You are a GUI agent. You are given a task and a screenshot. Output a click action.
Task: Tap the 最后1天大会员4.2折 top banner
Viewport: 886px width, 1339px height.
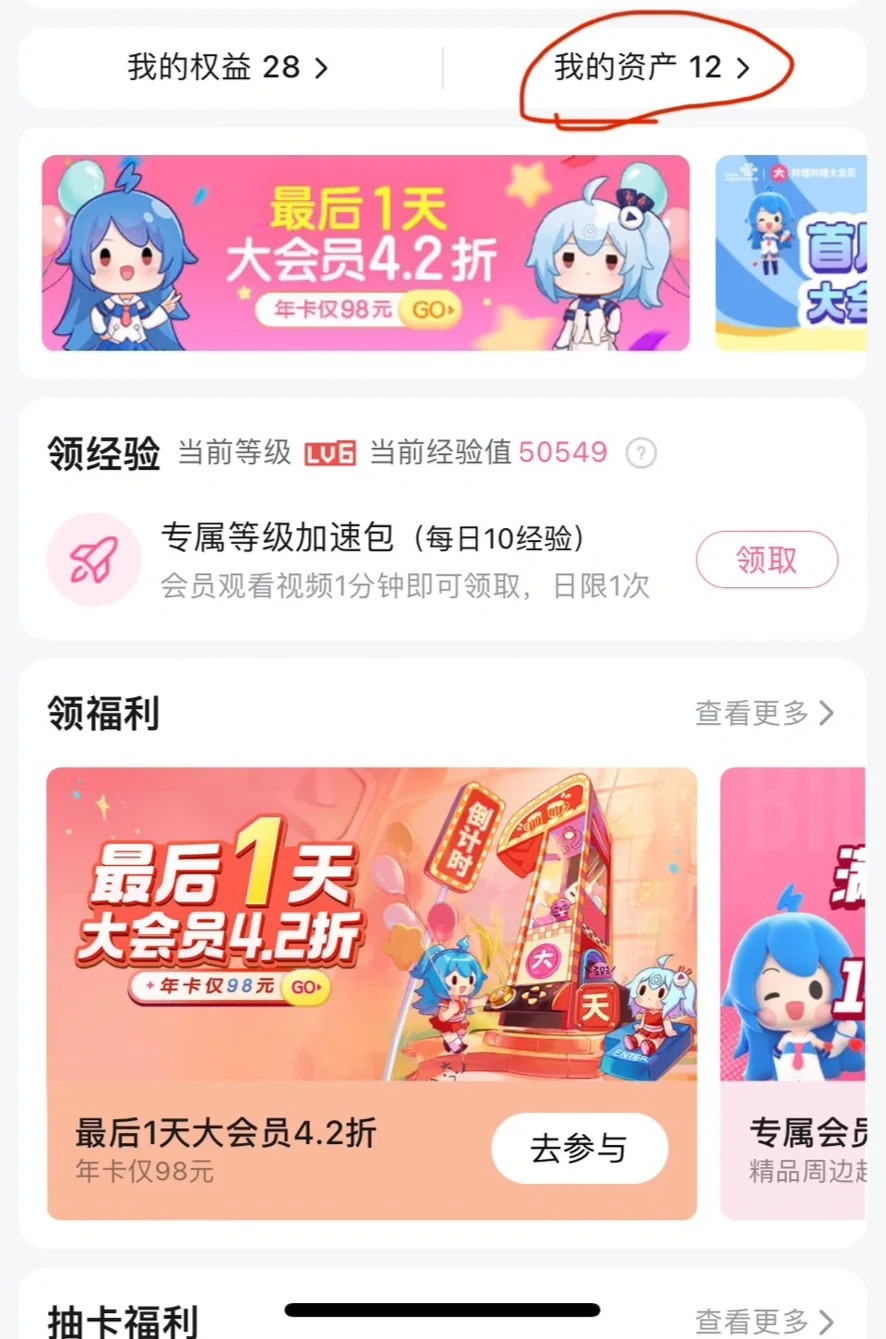[x=370, y=253]
